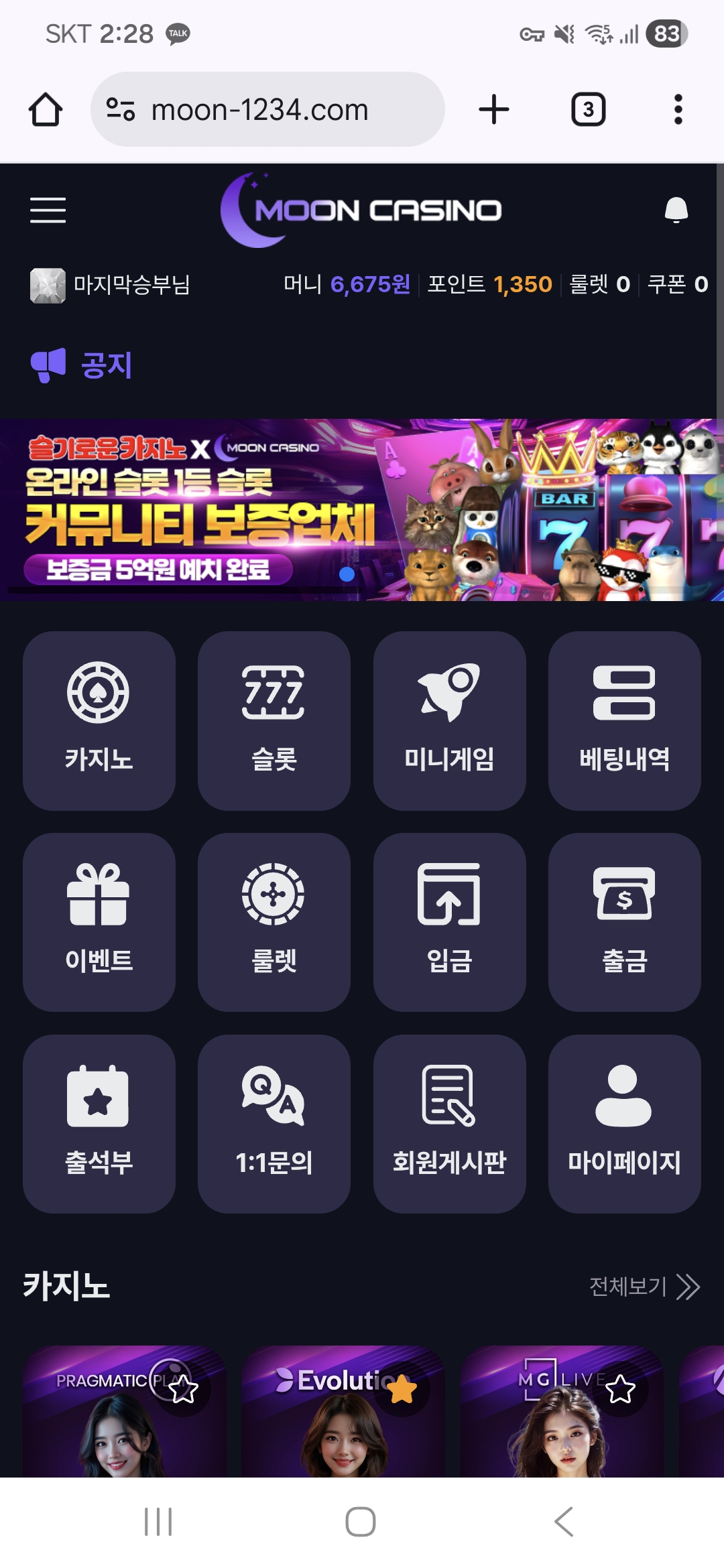724x1568 pixels.
Task: Favorite the Pragmatic Play card star
Action: 183,1390
